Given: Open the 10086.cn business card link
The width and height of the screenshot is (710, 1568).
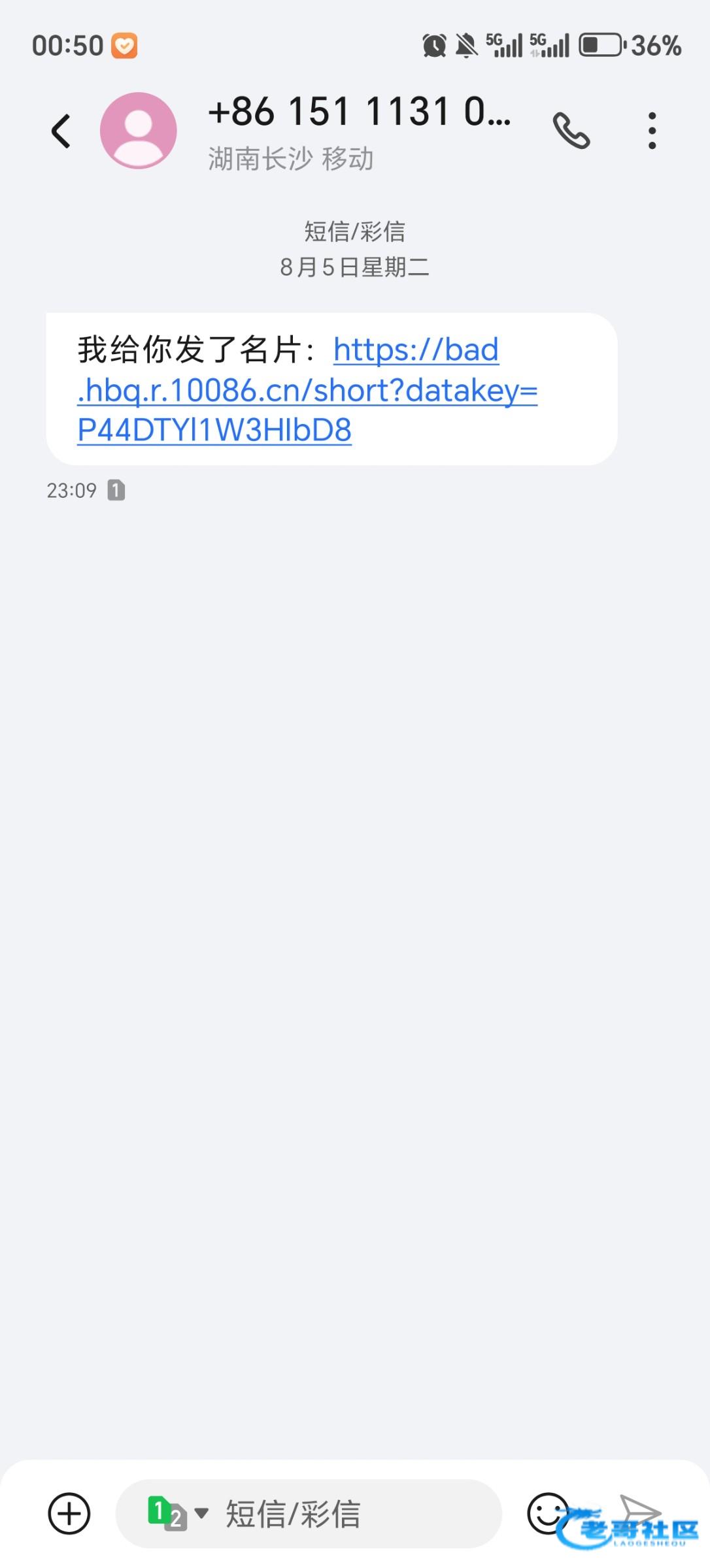Looking at the screenshot, I should (x=307, y=390).
